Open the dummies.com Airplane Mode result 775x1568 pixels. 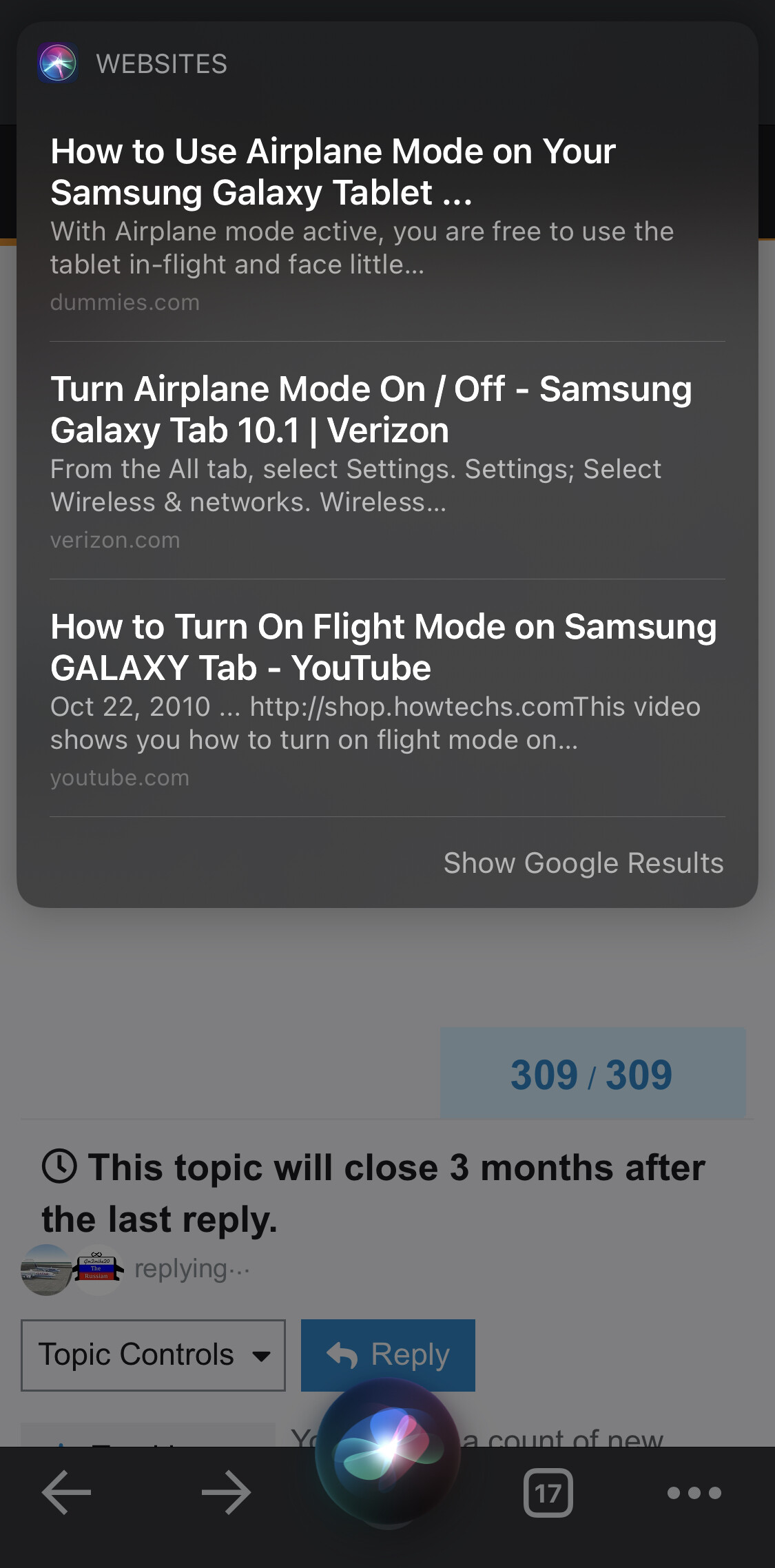pyautogui.click(x=333, y=172)
